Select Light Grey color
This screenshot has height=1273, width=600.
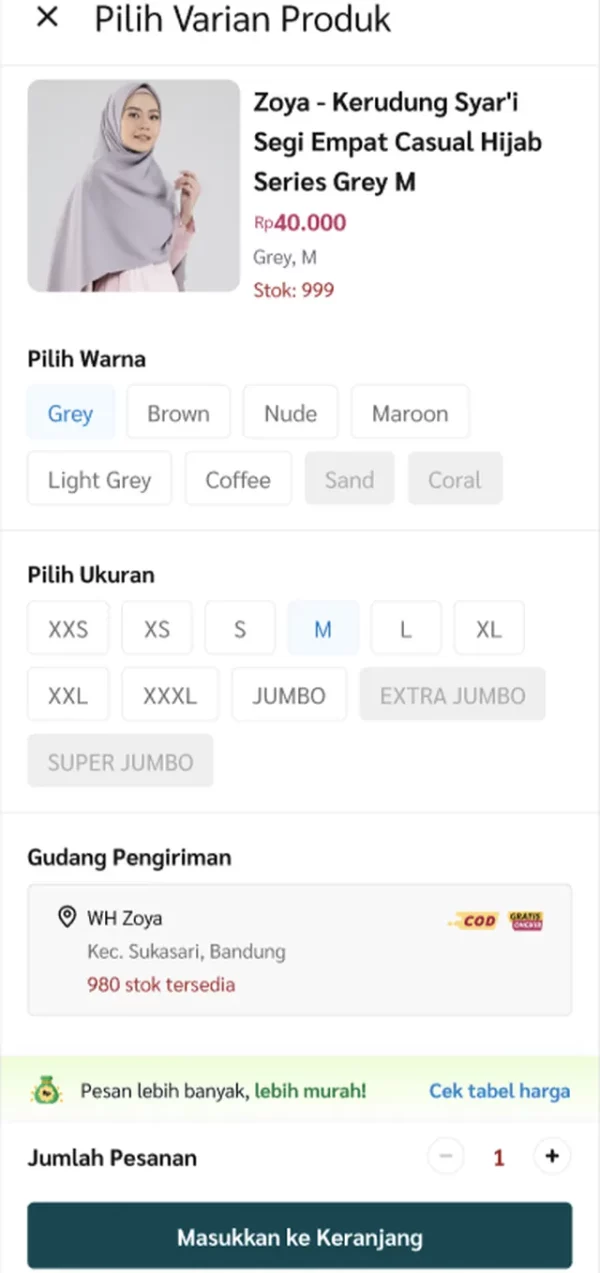99,479
